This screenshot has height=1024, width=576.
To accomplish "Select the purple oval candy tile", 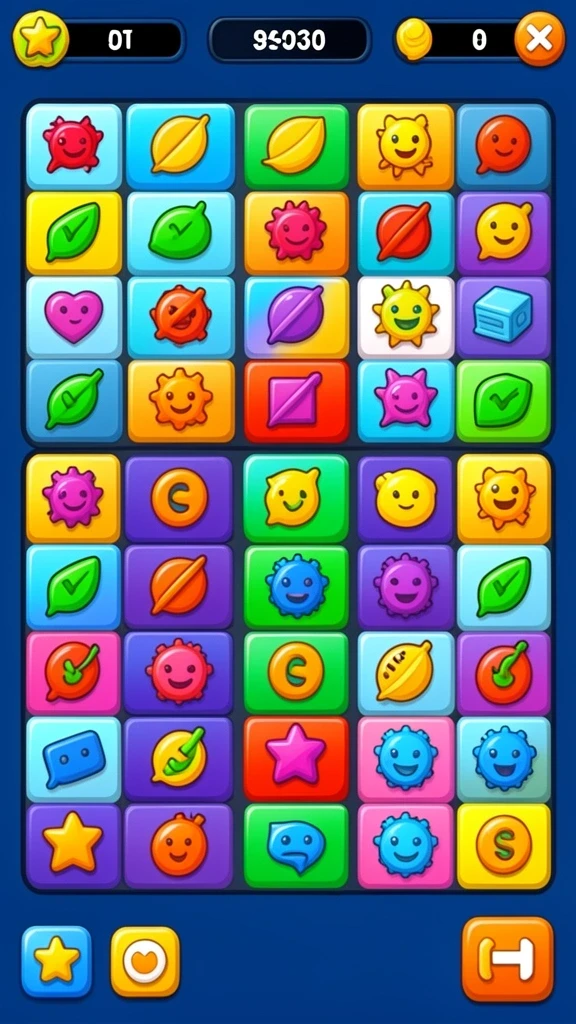I will point(296,317).
